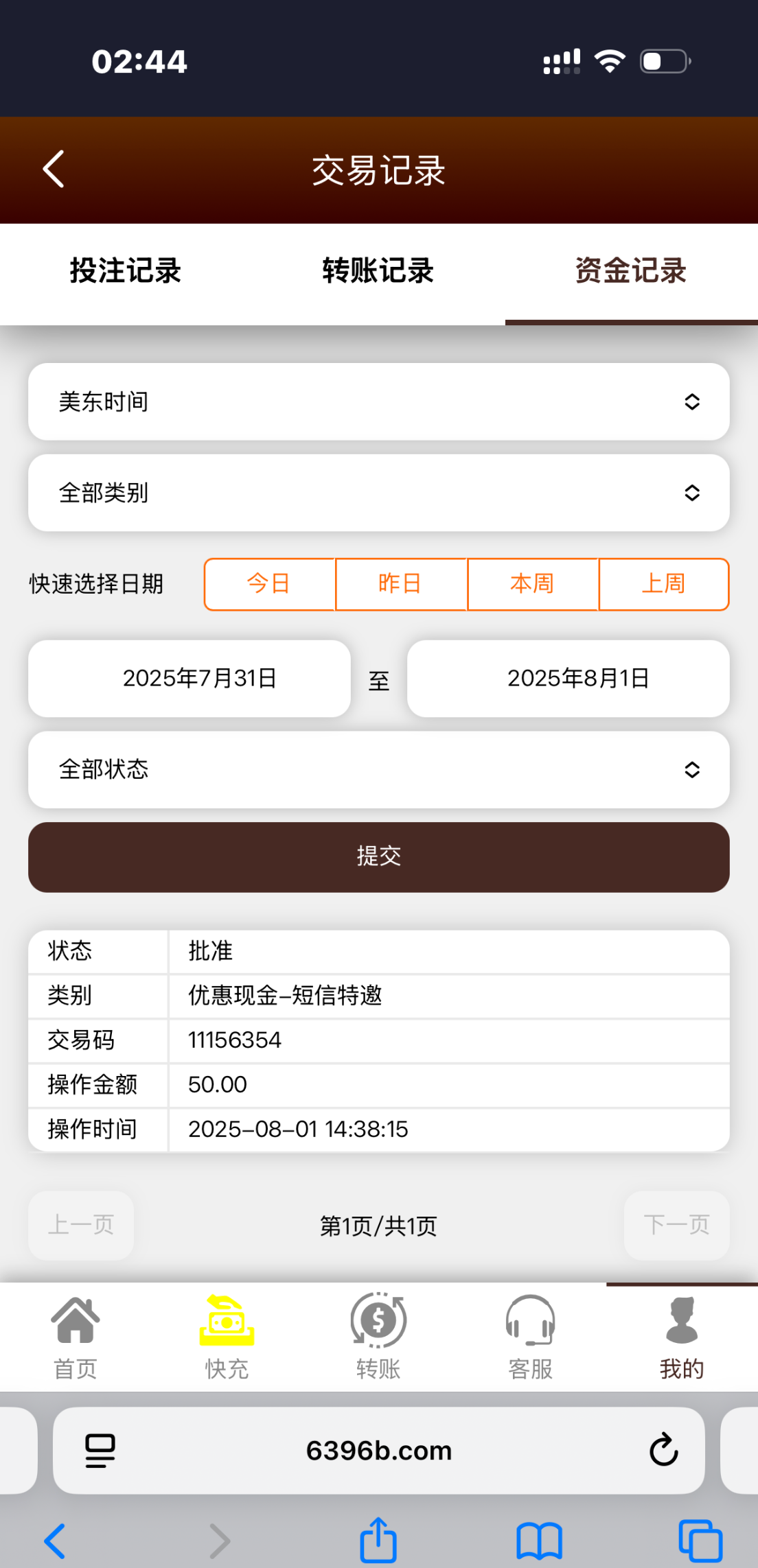Open start date picker 2025年7月31日
This screenshot has width=758, height=1568.
point(189,679)
